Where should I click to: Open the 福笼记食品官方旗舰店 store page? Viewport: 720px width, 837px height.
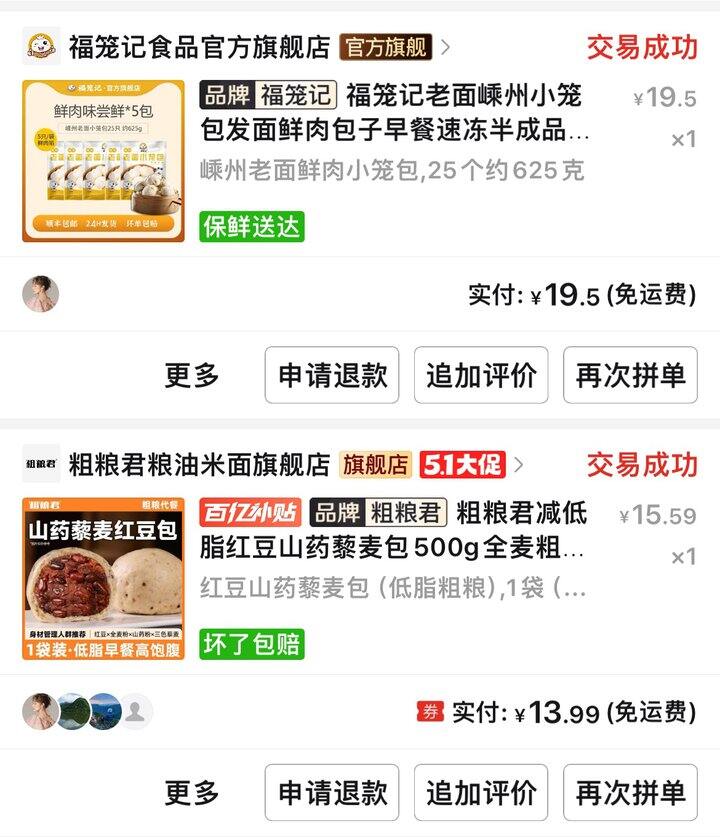[x=198, y=46]
